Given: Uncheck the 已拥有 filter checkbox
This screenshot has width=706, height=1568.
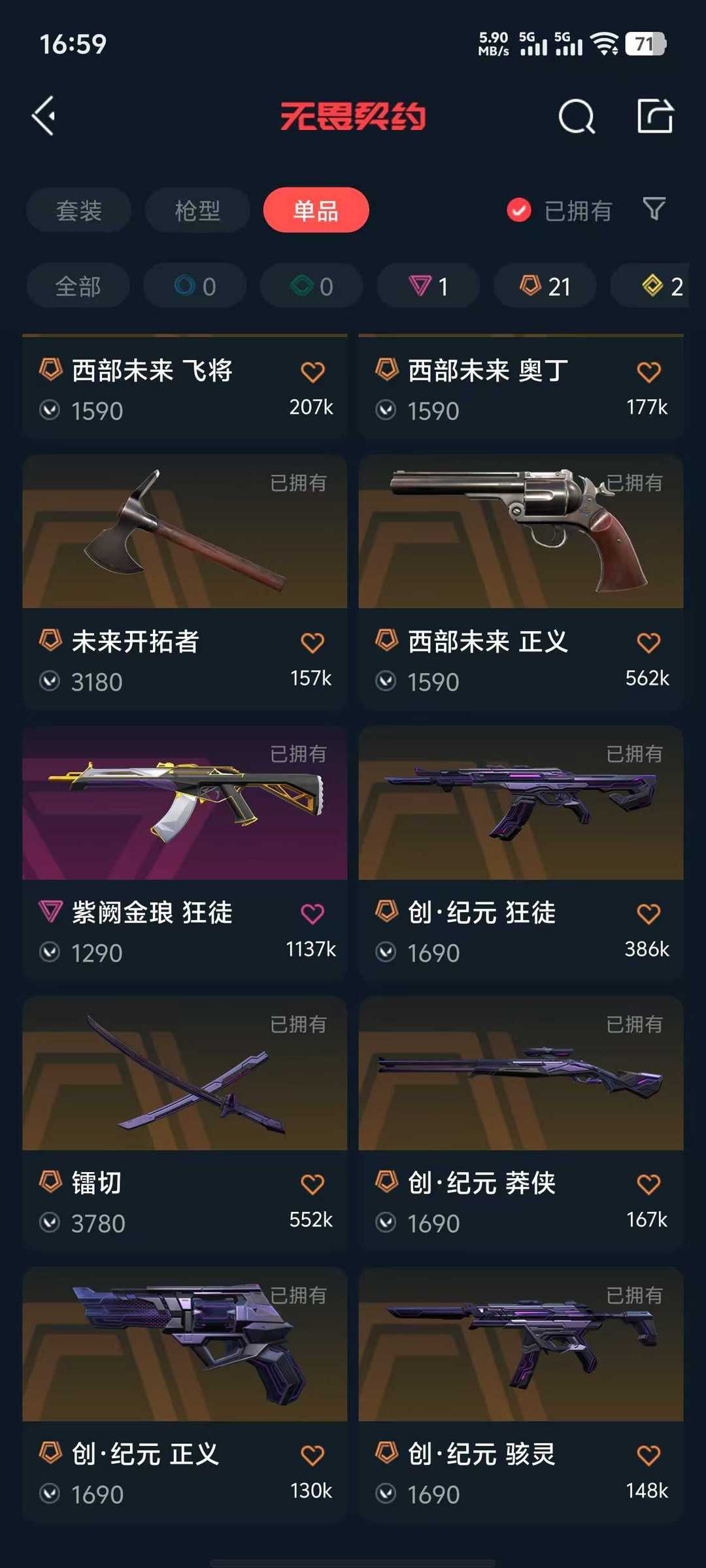Looking at the screenshot, I should coord(519,210).
